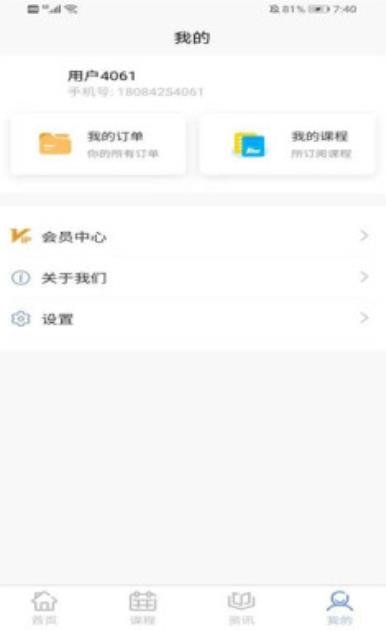This screenshot has height=630, width=386.
Task: Open 设置 row
Action: point(193,319)
